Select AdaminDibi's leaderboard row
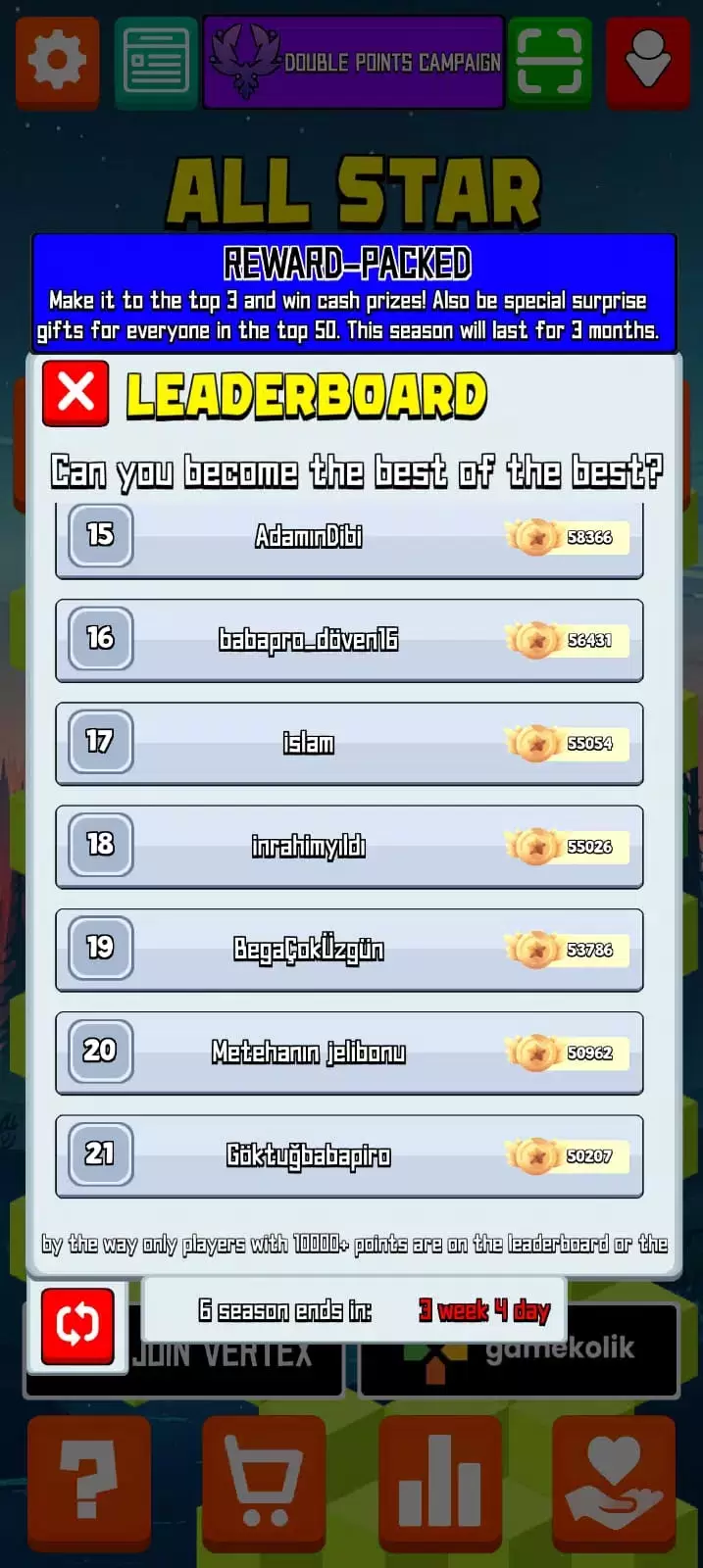This screenshot has height=1568, width=703. coord(349,537)
